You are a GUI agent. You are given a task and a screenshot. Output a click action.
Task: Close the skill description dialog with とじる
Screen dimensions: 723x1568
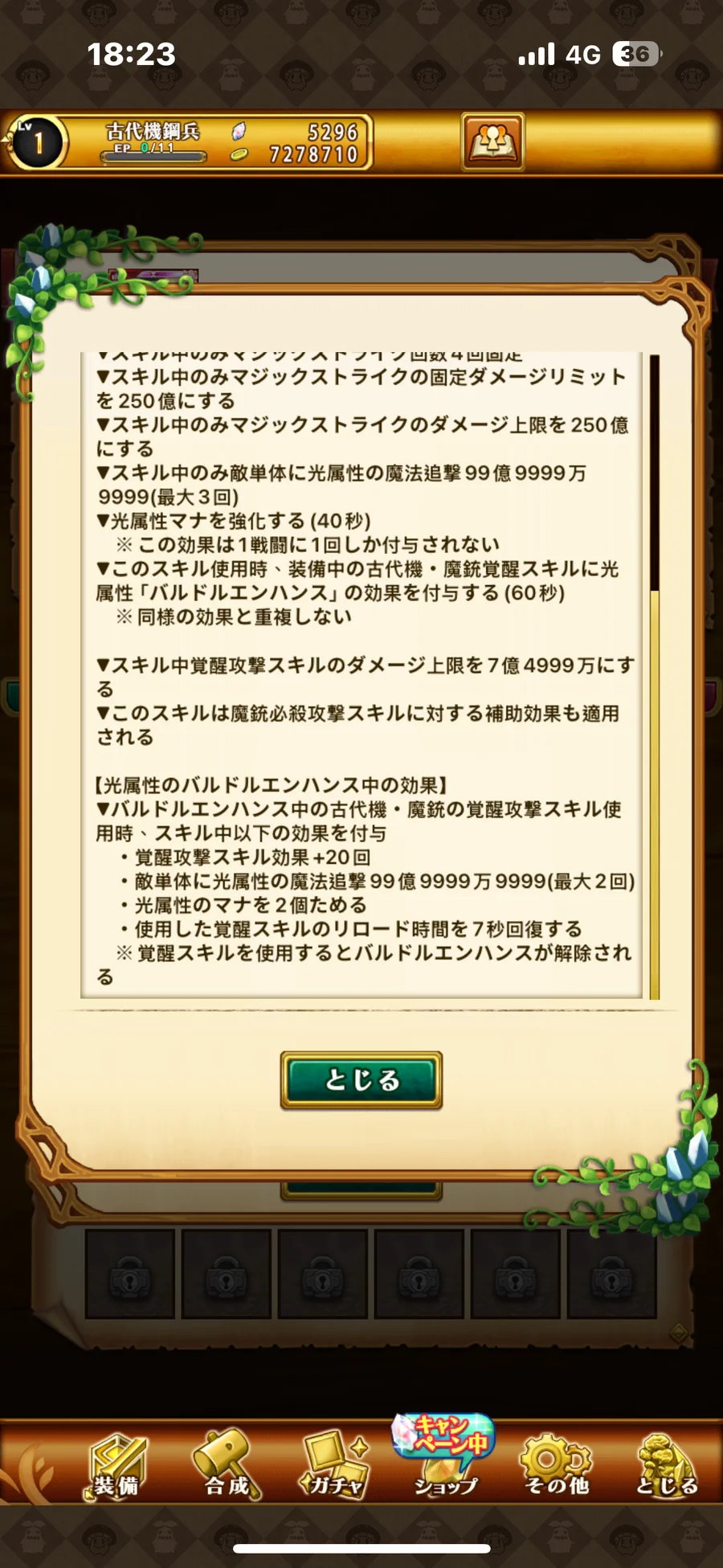[361, 1079]
